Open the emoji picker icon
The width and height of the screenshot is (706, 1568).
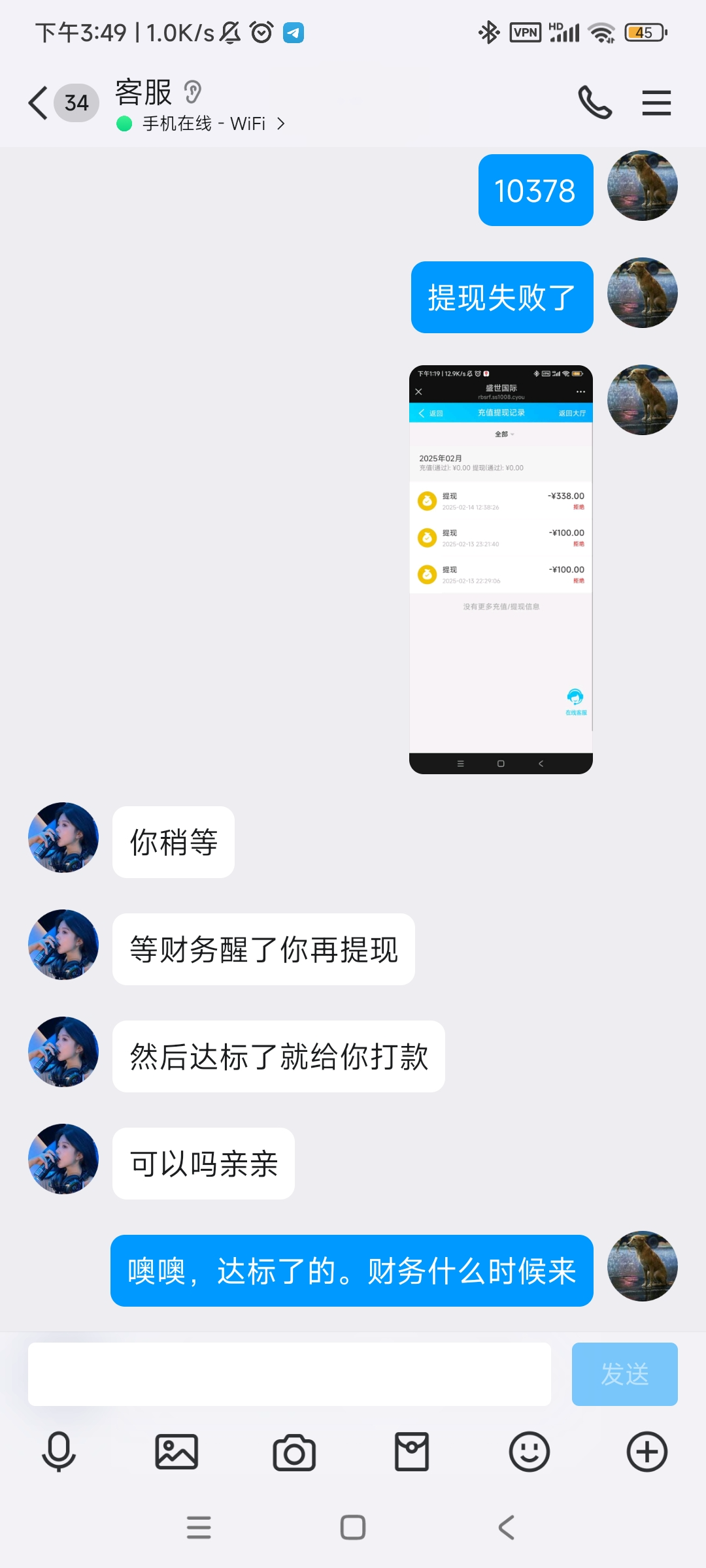coord(529,1452)
